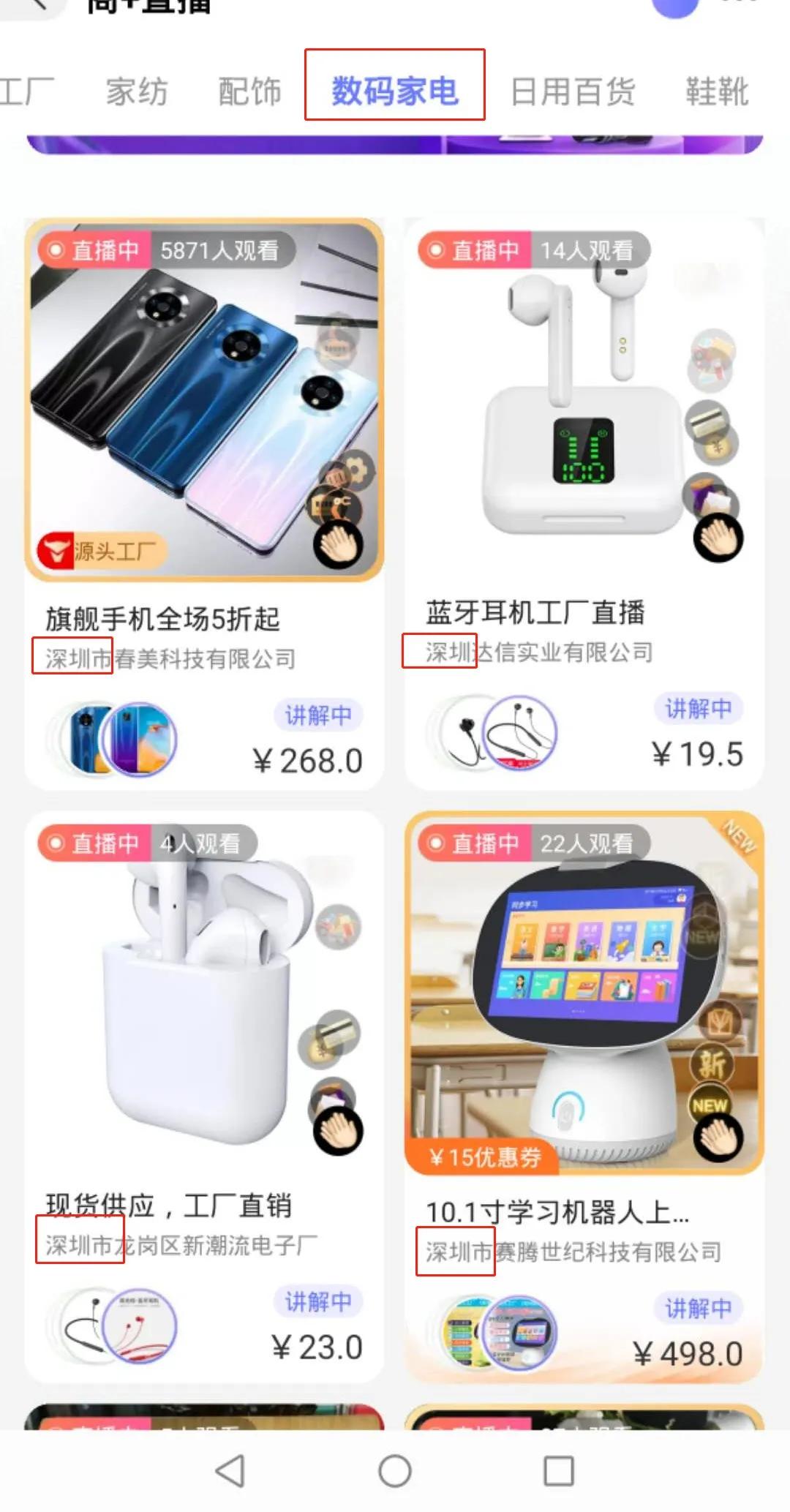Open the 家纺 category tab
Screen dimensions: 790x1512
[137, 91]
